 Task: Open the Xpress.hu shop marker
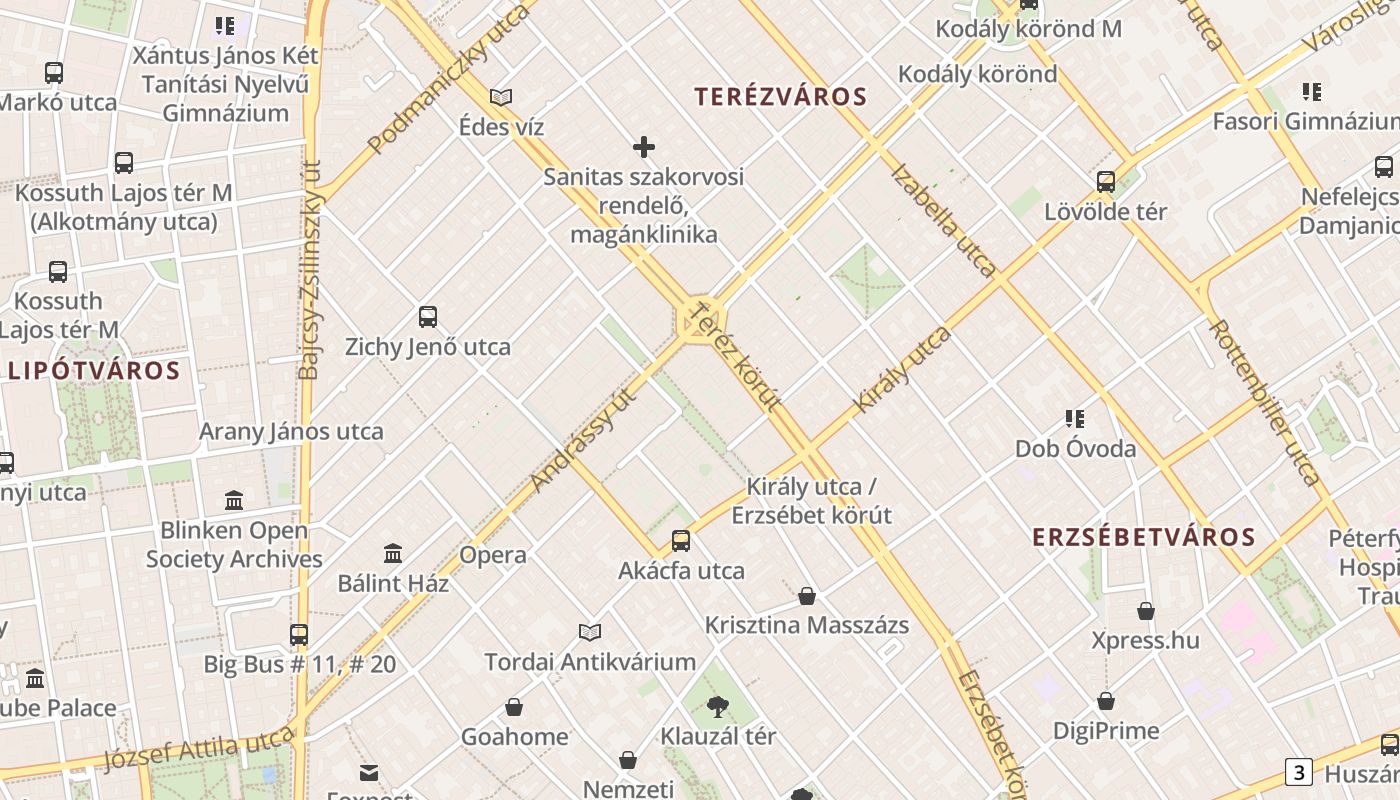(1146, 611)
